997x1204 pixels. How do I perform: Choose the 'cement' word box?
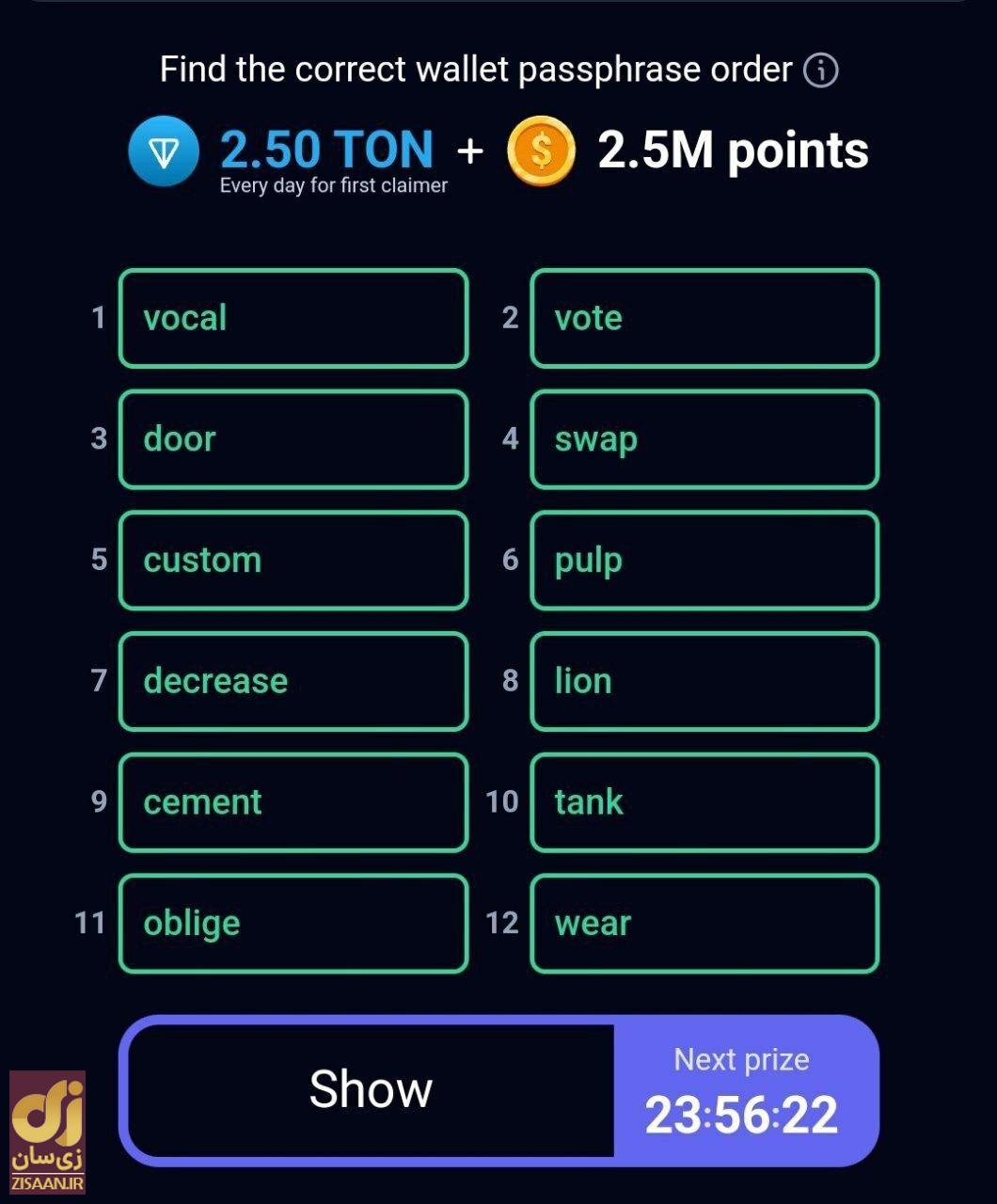tap(293, 802)
